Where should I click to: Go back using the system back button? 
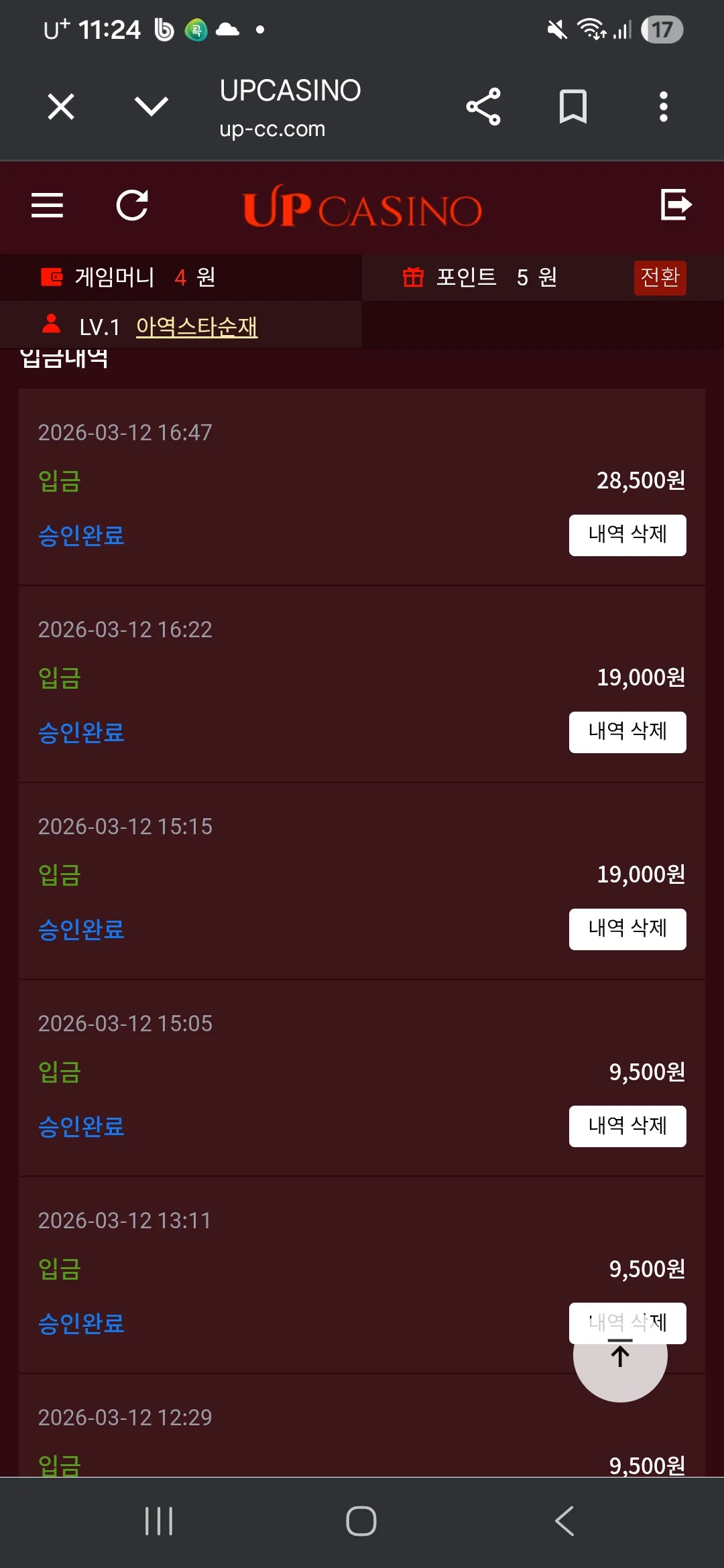point(564,1521)
